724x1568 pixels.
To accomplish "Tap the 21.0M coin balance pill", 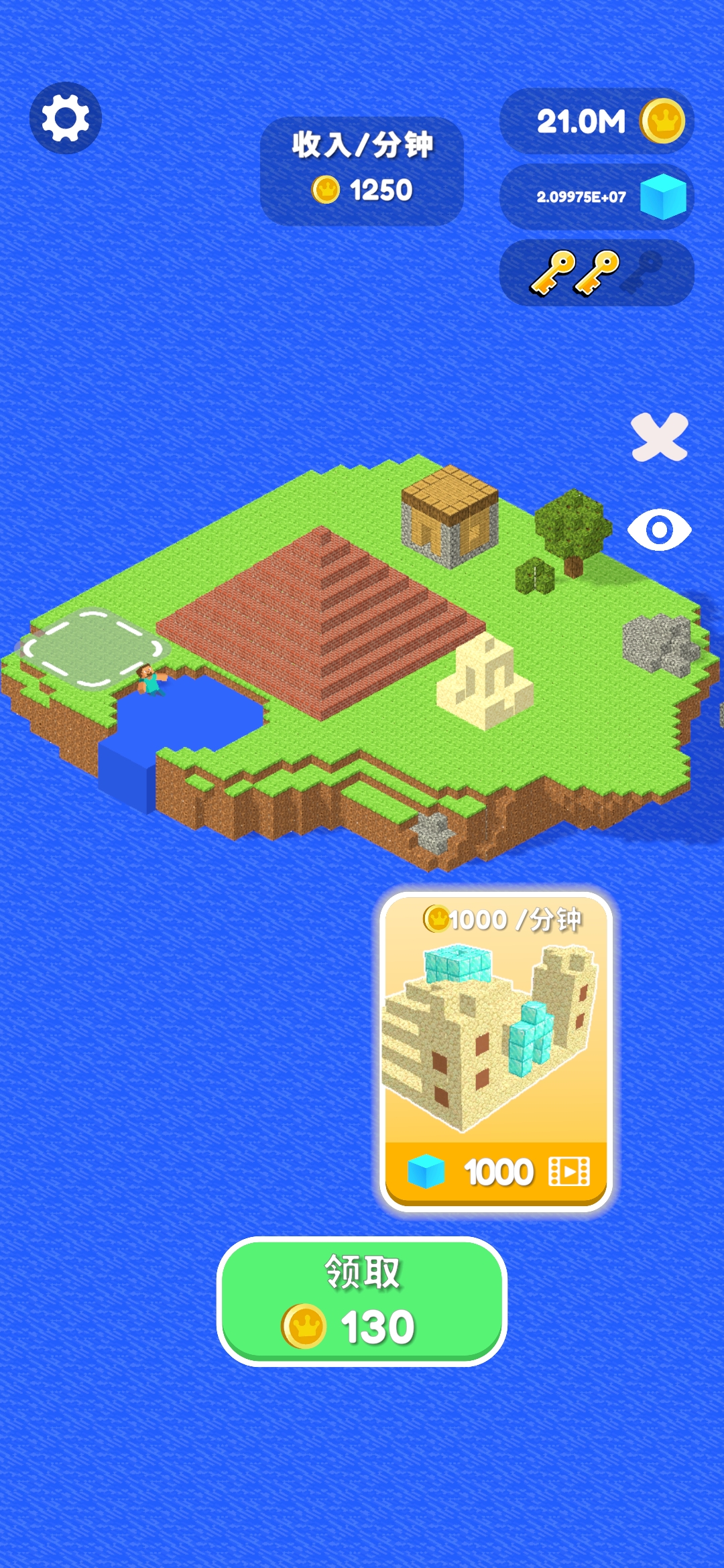I will [597, 121].
